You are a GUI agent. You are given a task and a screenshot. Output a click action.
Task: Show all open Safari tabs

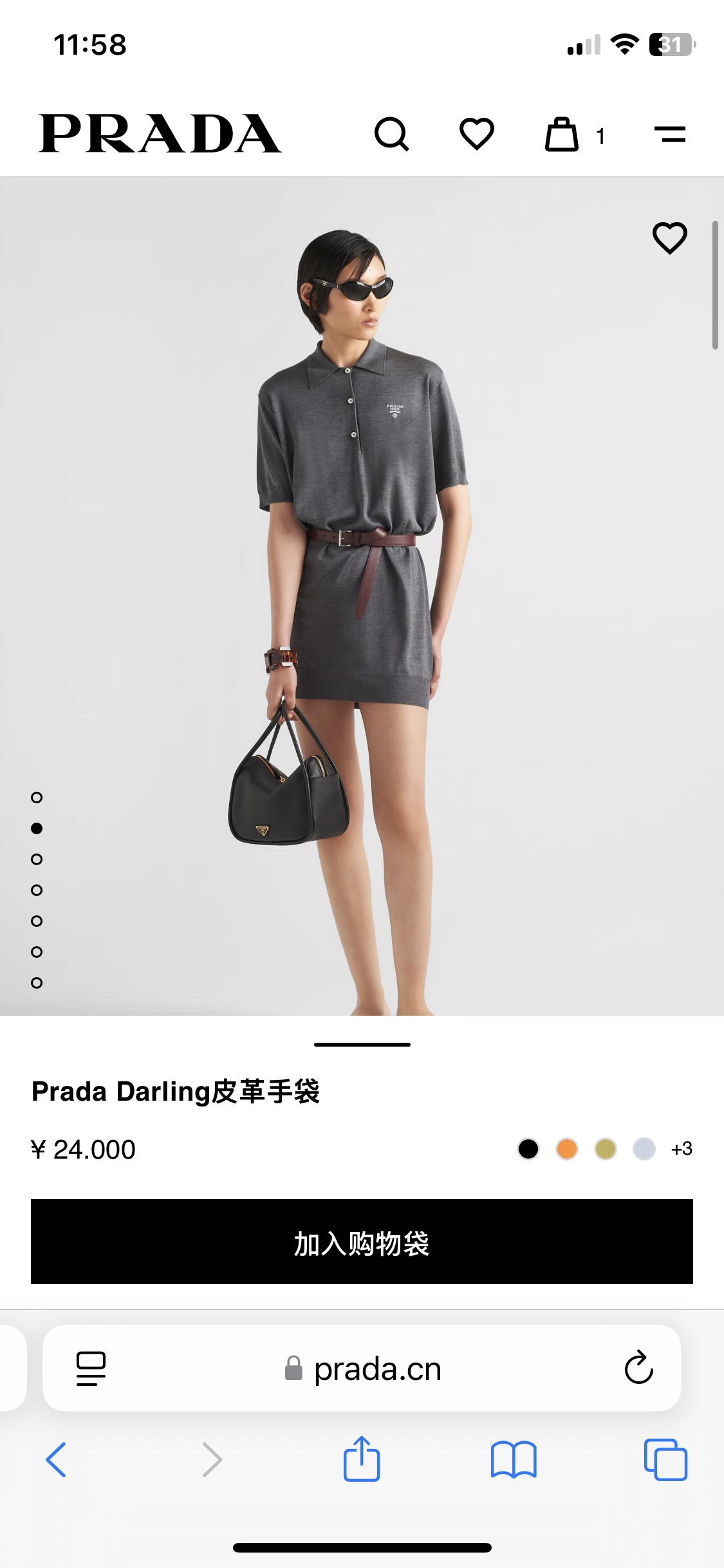coord(665,1459)
